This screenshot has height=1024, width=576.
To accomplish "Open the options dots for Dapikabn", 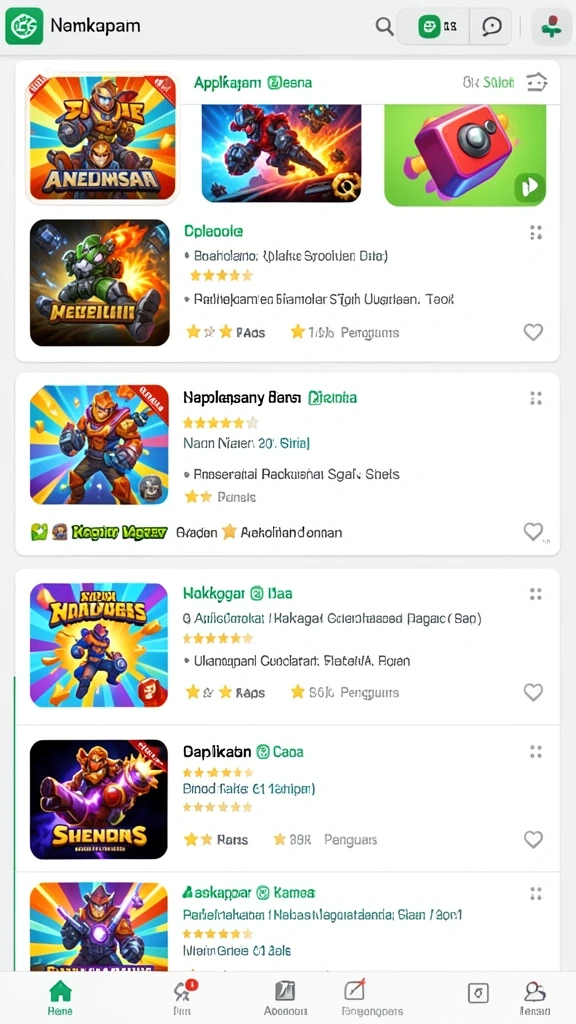I will coord(536,752).
